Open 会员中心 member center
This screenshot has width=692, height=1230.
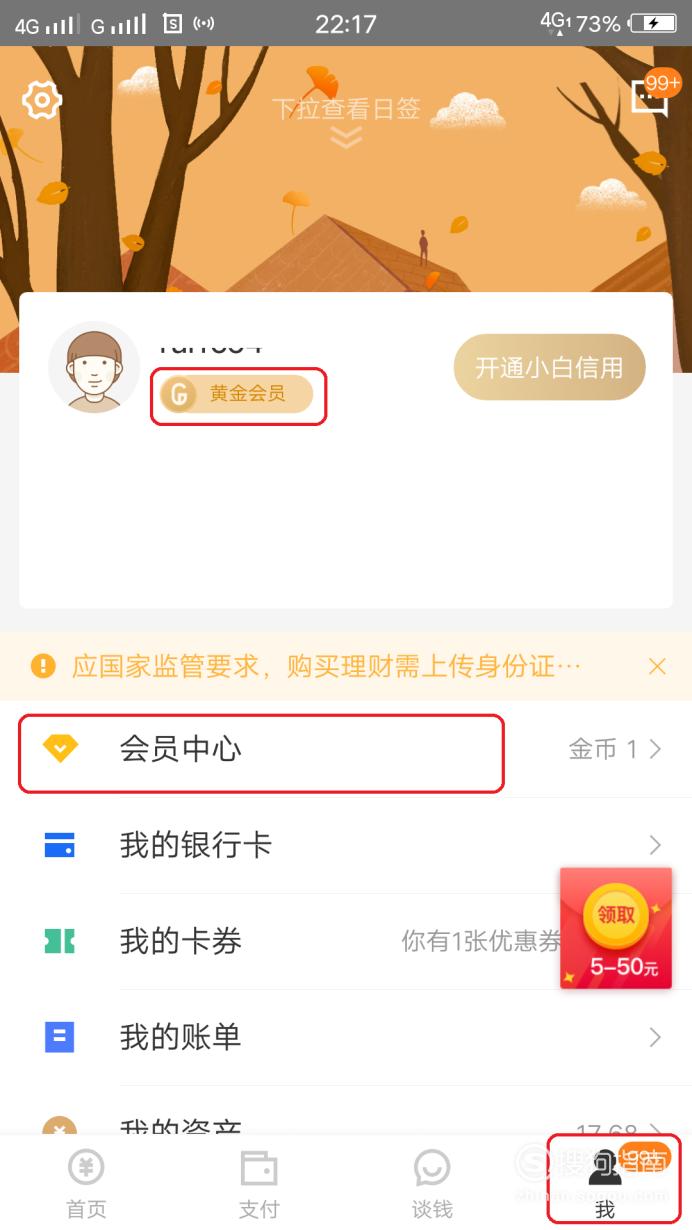point(346,749)
